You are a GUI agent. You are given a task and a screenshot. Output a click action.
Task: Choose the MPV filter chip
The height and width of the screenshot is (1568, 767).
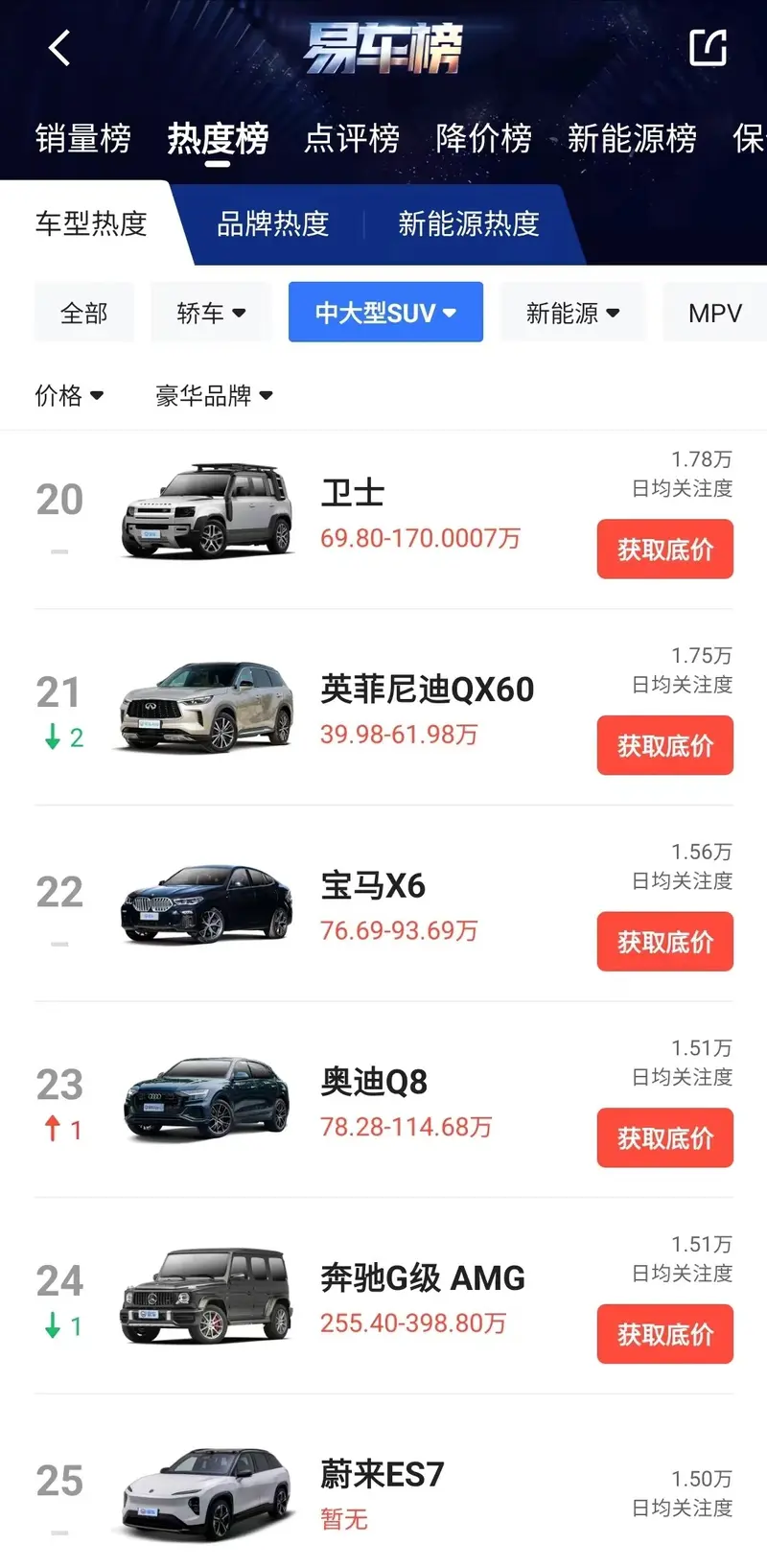714,313
